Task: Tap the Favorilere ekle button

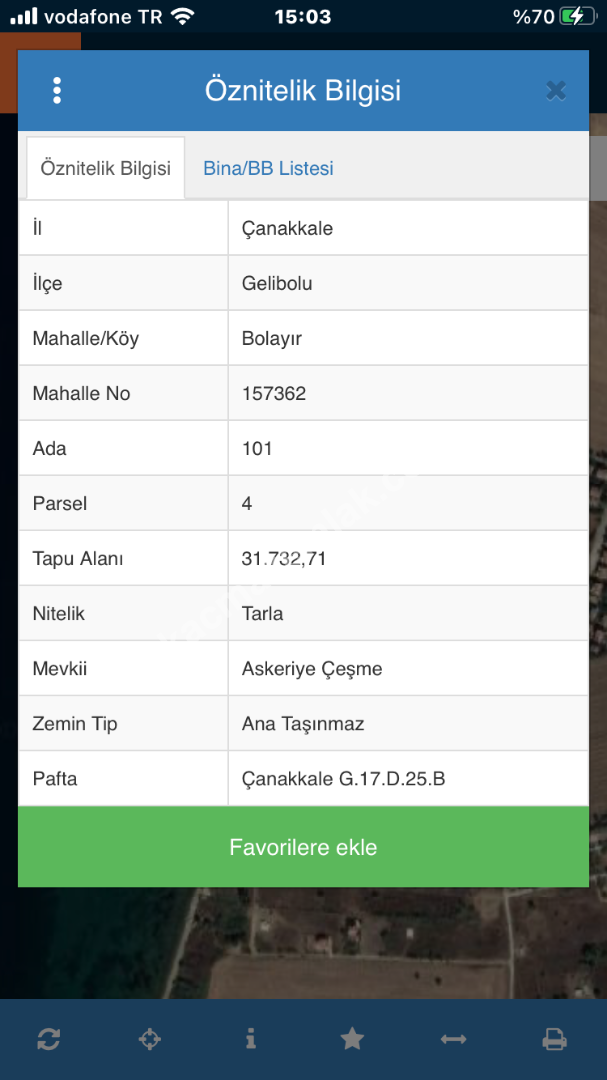Action: (303, 847)
